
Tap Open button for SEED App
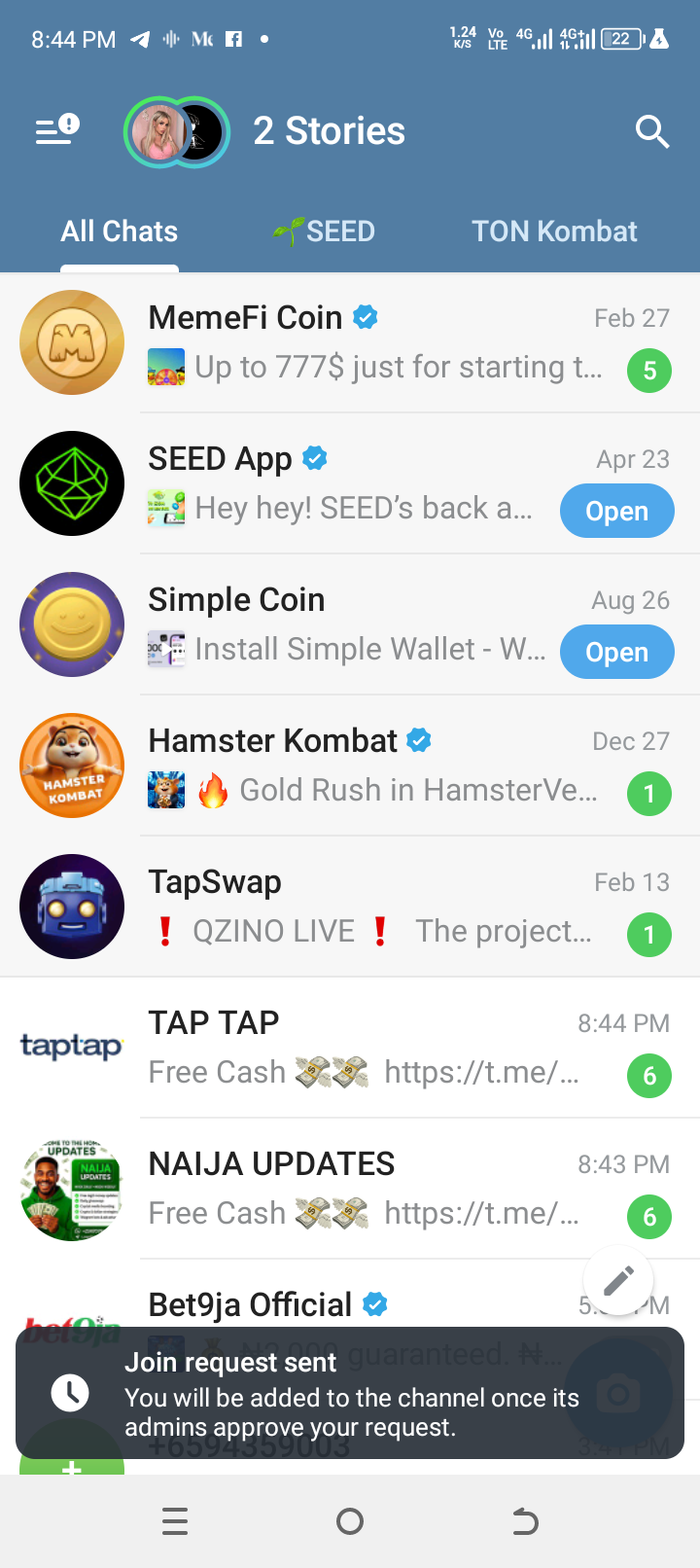point(616,511)
